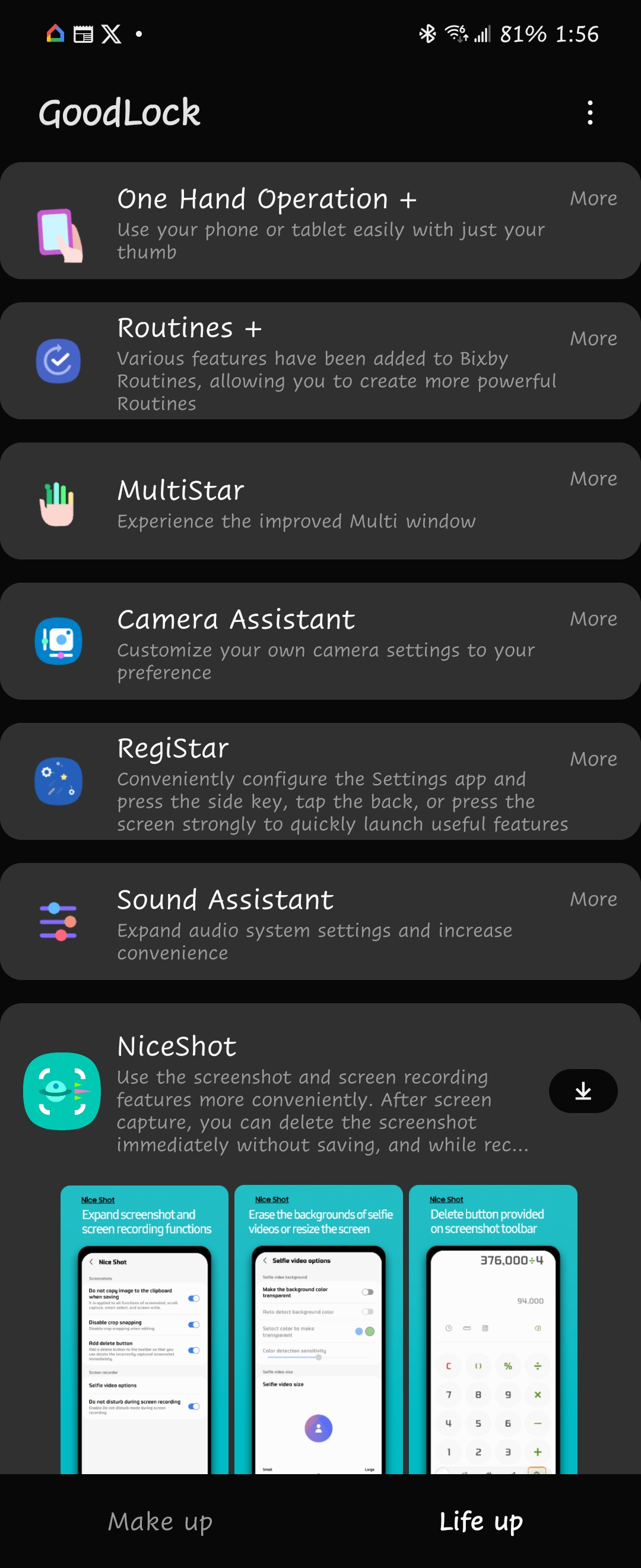The height and width of the screenshot is (1568, 641).
Task: Tap More on the Camera Assistant card
Action: click(x=593, y=619)
